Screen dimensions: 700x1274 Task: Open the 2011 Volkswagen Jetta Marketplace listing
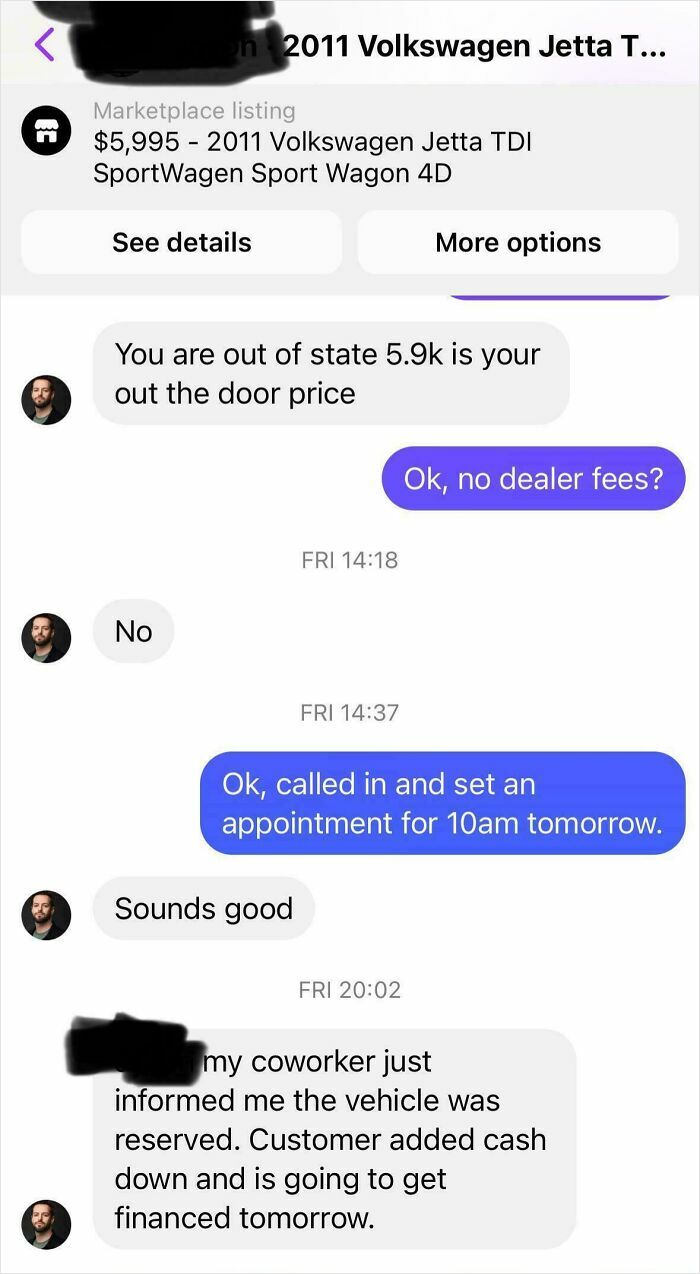pos(310,142)
